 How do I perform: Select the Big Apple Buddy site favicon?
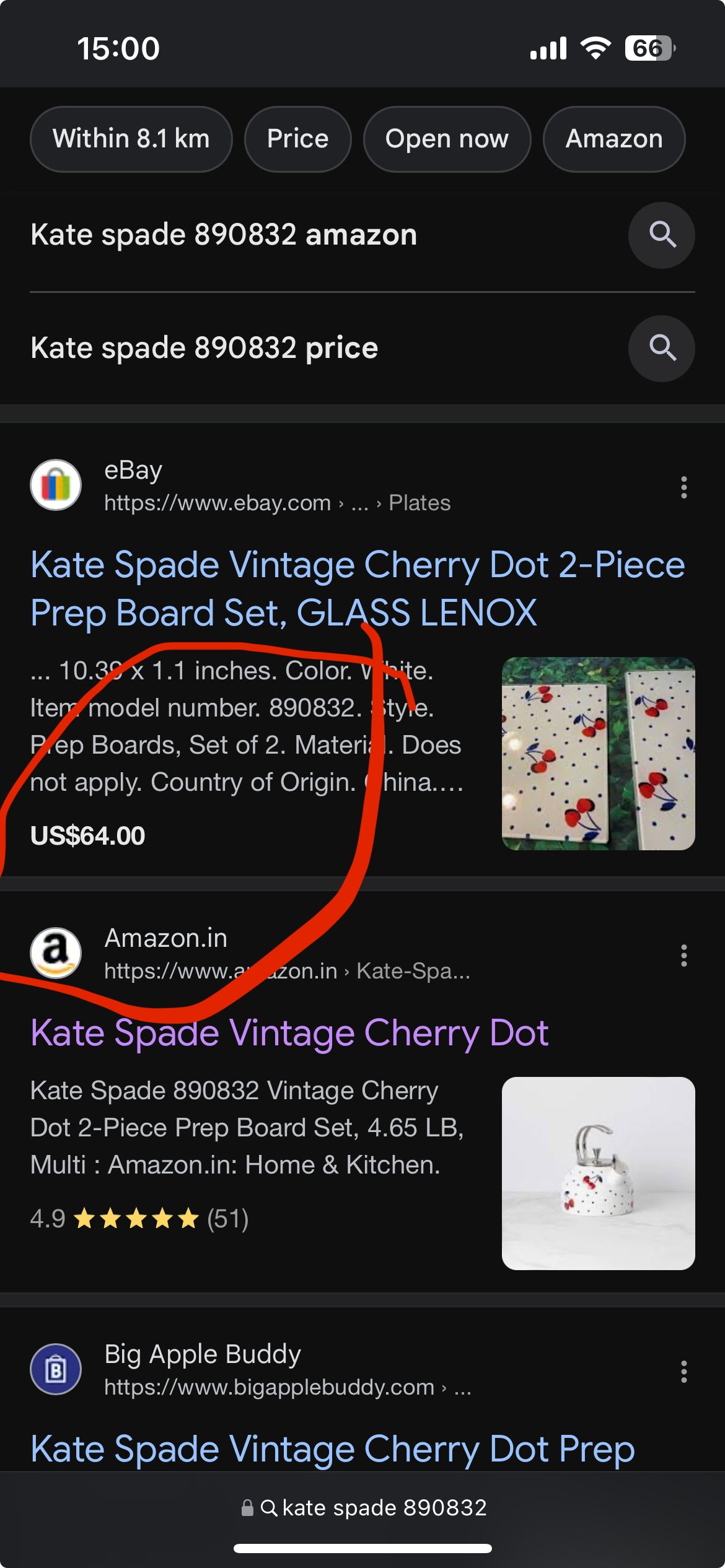click(55, 1370)
